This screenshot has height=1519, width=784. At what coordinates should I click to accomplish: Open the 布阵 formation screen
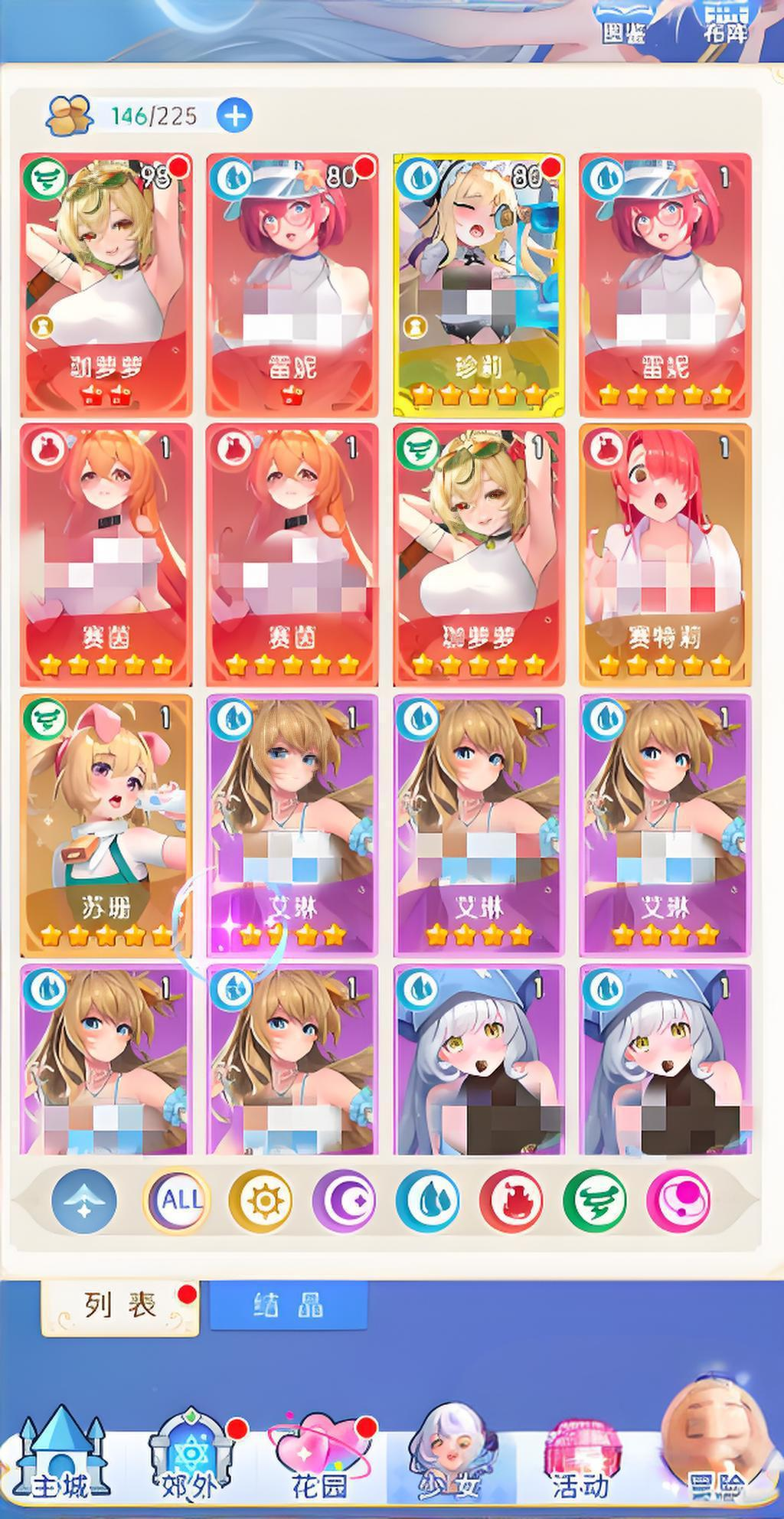[x=724, y=23]
